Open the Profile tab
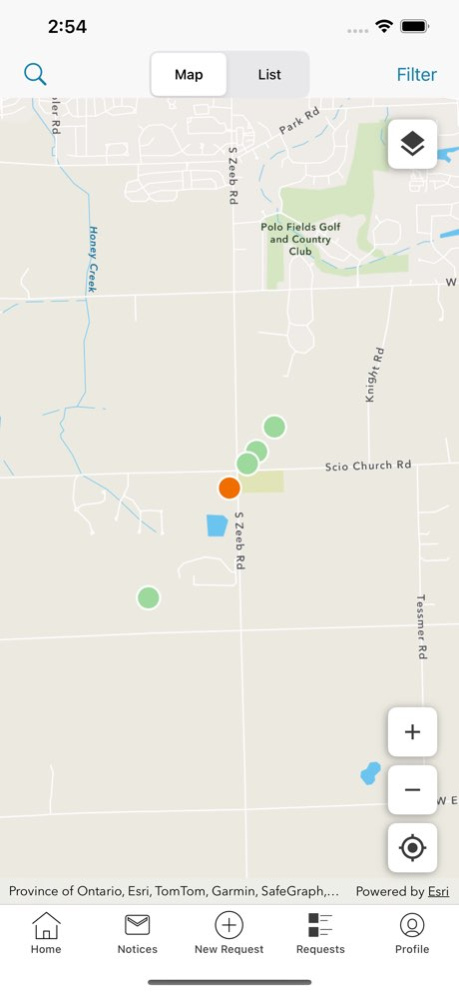The width and height of the screenshot is (459, 994). tap(412, 933)
